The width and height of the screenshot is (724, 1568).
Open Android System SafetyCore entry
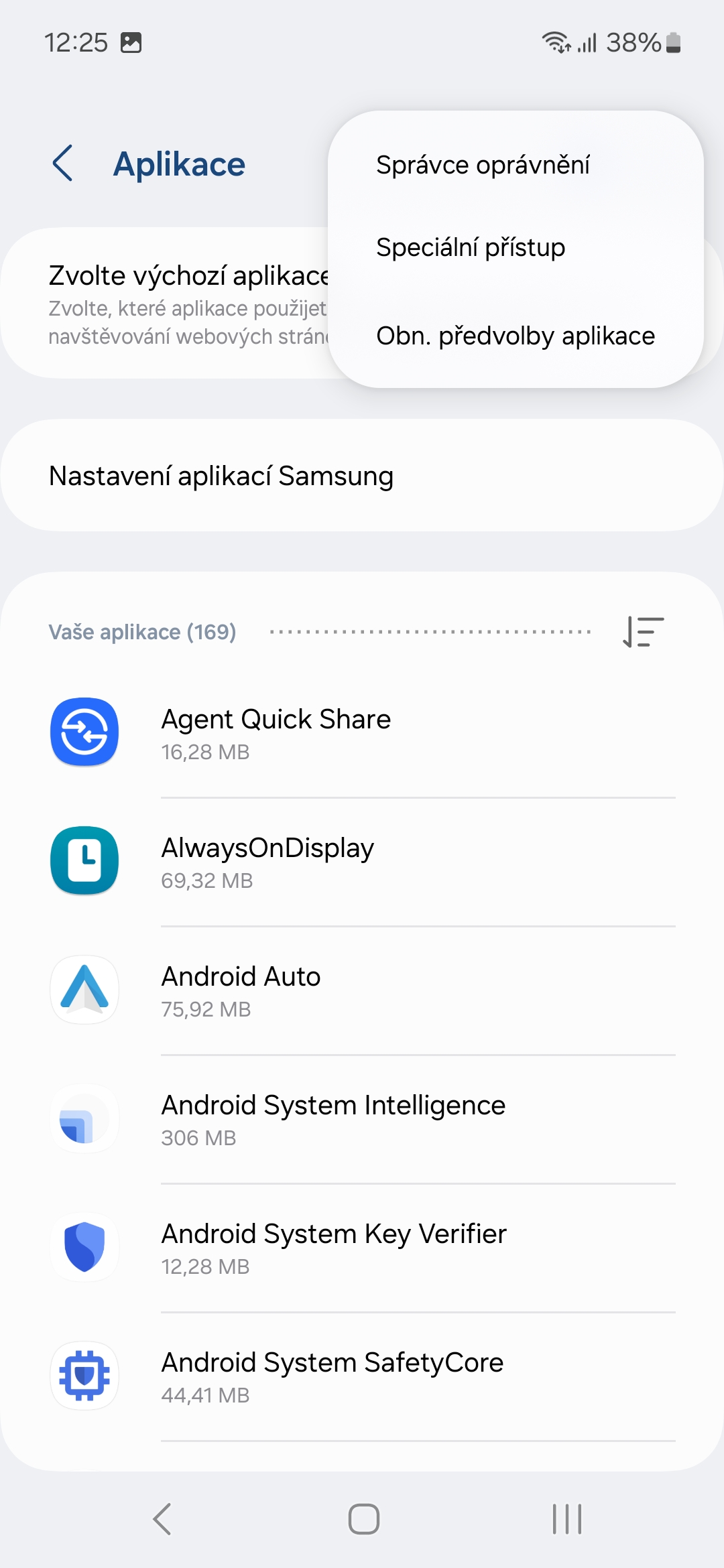362,1376
